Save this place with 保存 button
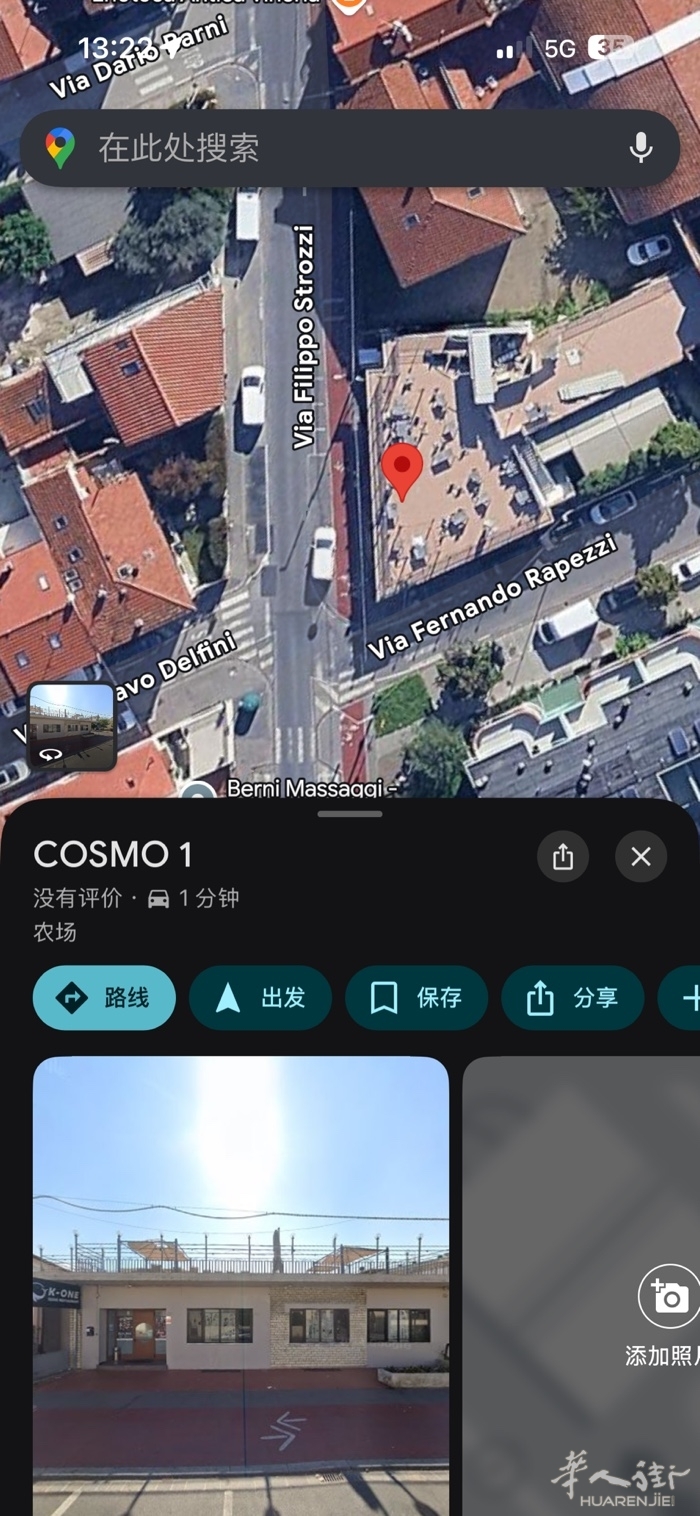700x1516 pixels. coord(416,998)
